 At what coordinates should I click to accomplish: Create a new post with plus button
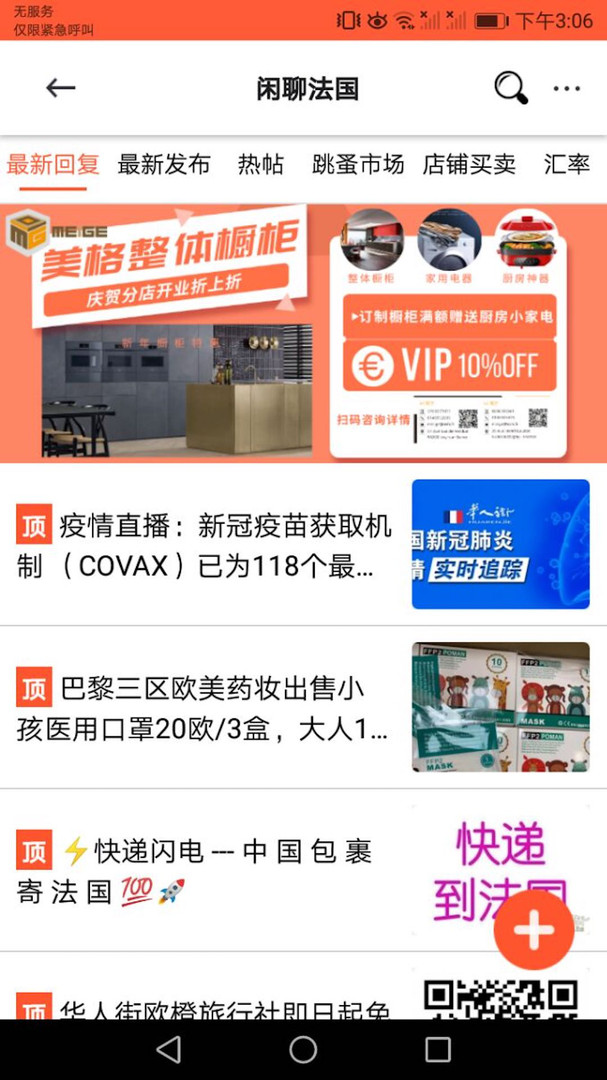pyautogui.click(x=534, y=930)
